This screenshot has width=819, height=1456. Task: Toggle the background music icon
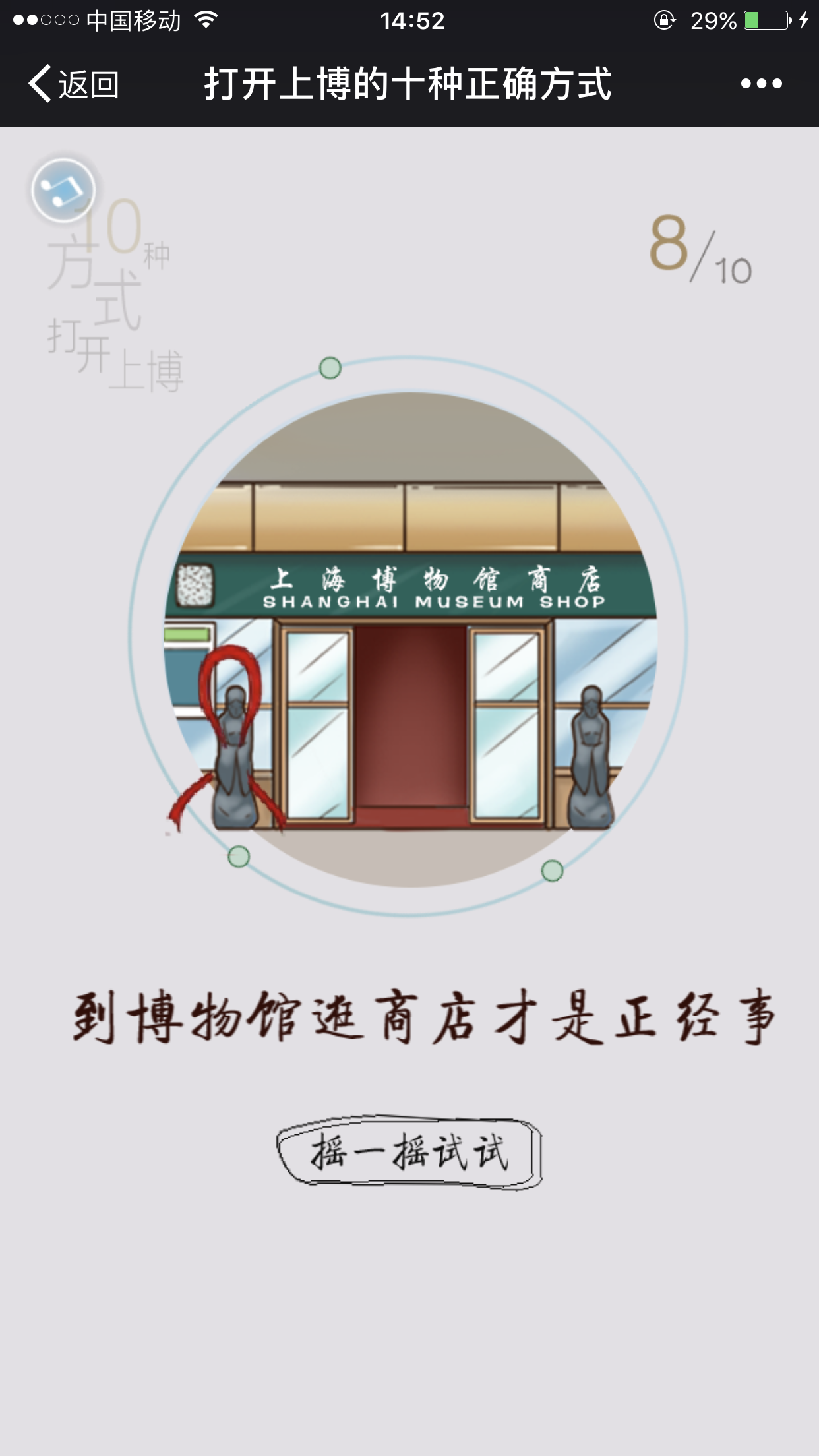tap(63, 191)
